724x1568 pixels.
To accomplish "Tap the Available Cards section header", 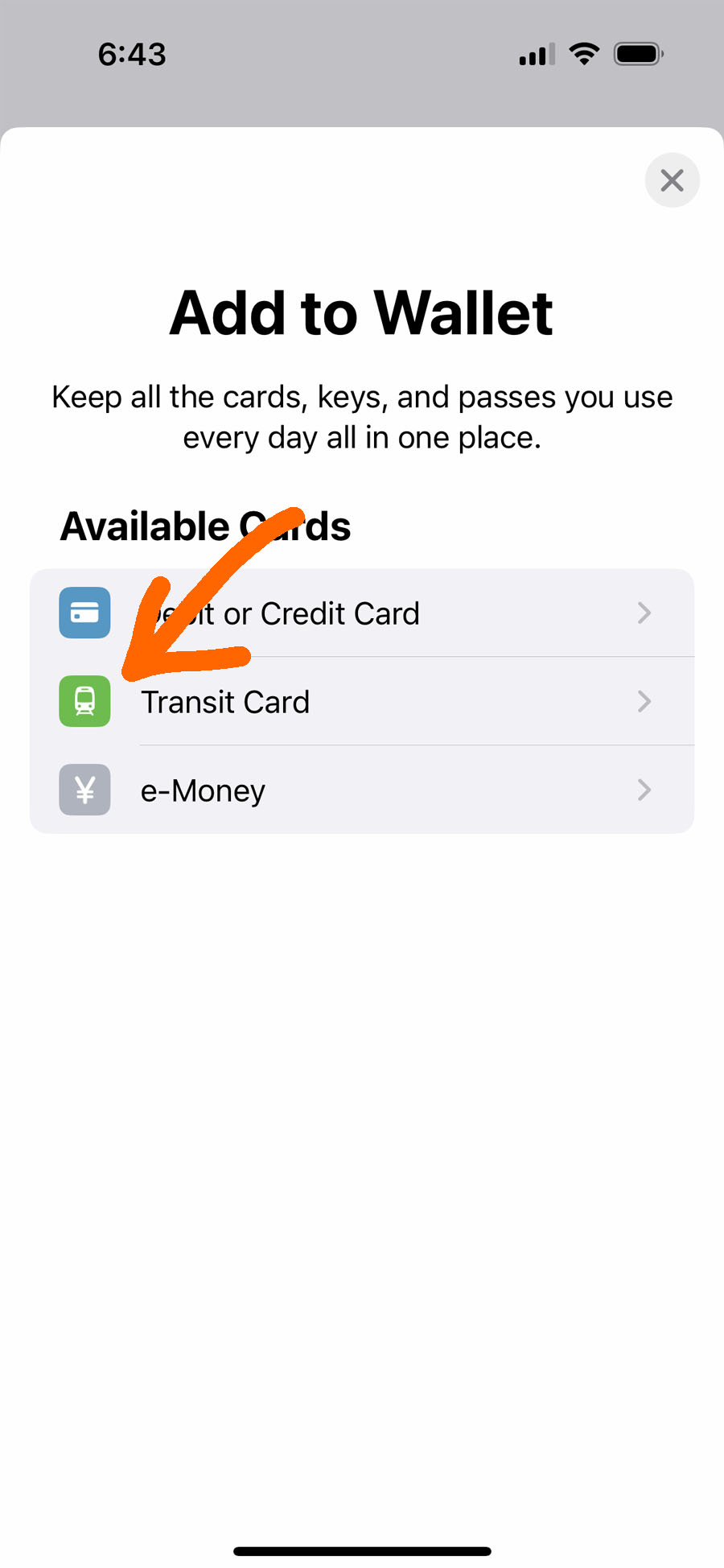I will (206, 526).
